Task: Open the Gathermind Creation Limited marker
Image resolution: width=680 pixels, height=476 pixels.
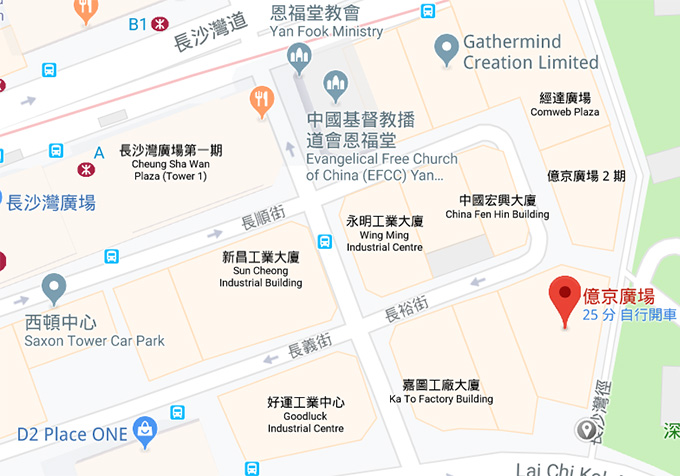Action: 446,47
